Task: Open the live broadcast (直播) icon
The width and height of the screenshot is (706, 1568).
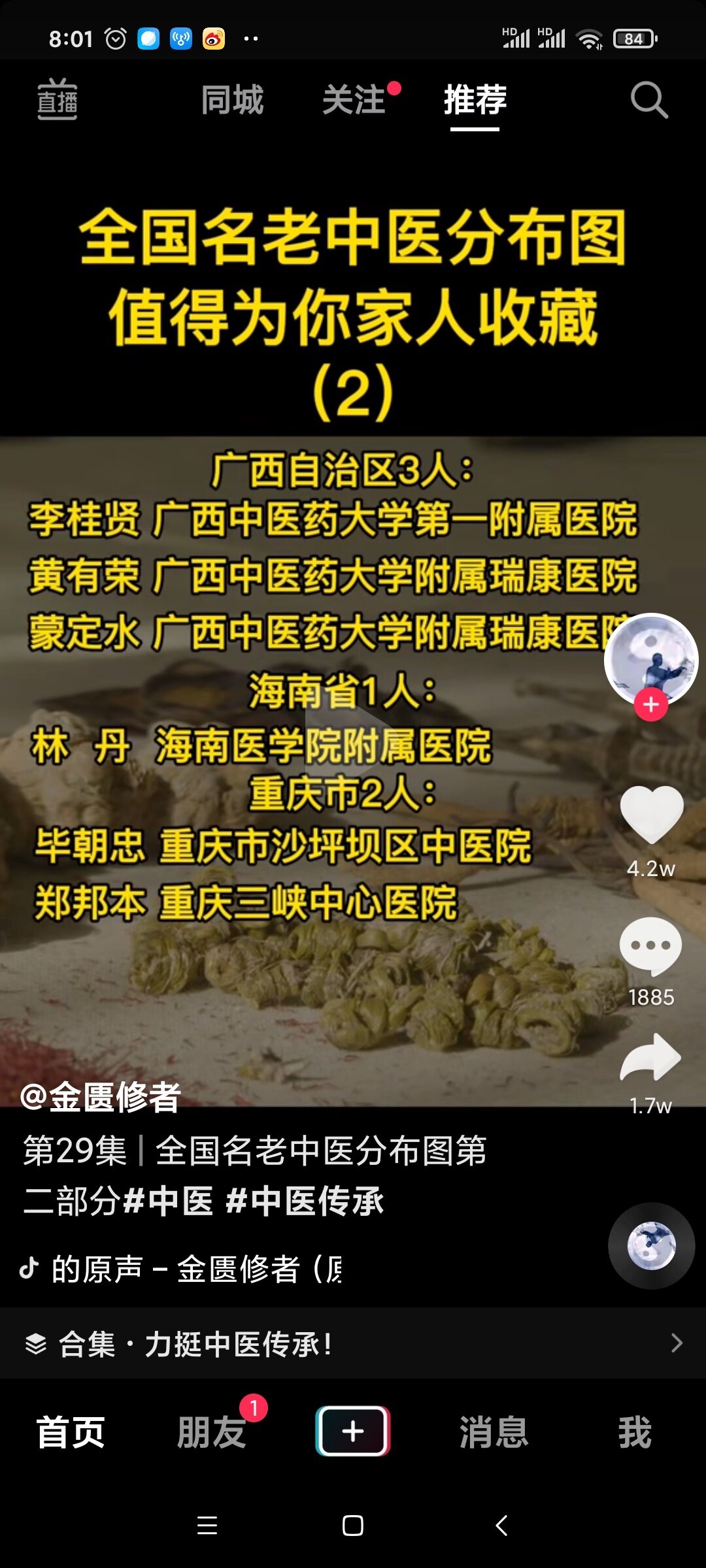Action: click(57, 99)
